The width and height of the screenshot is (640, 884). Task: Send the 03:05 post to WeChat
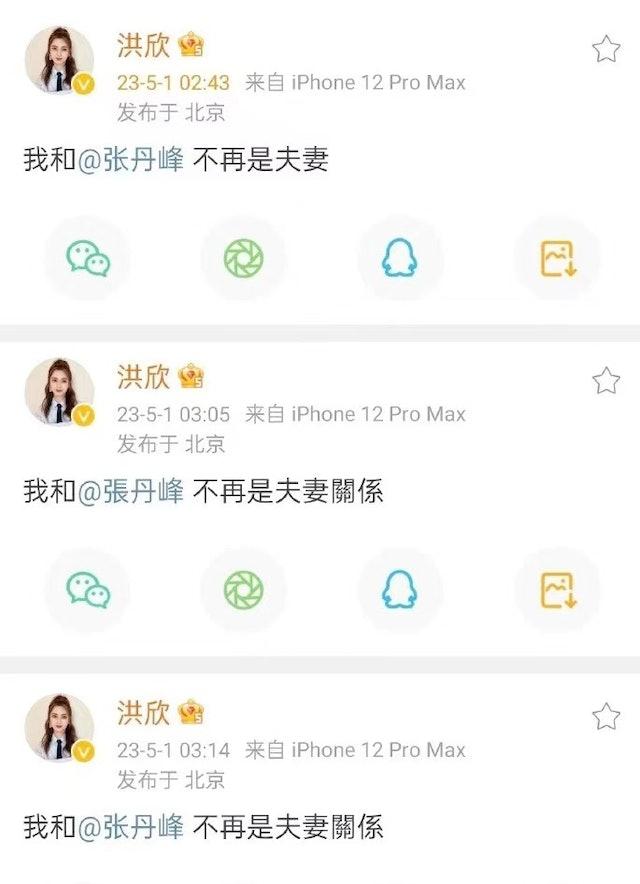[88, 590]
